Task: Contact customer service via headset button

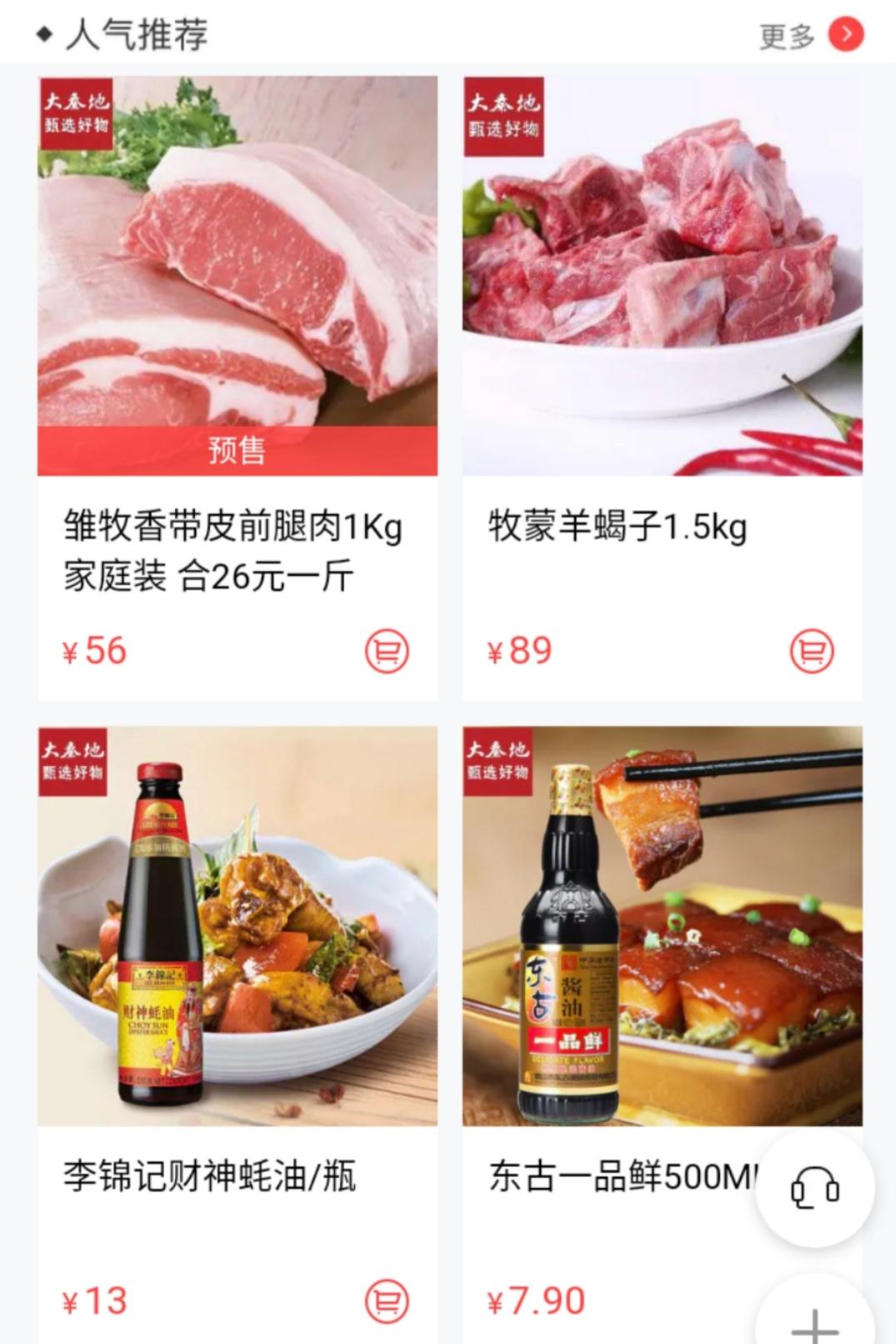Action: click(x=814, y=1188)
